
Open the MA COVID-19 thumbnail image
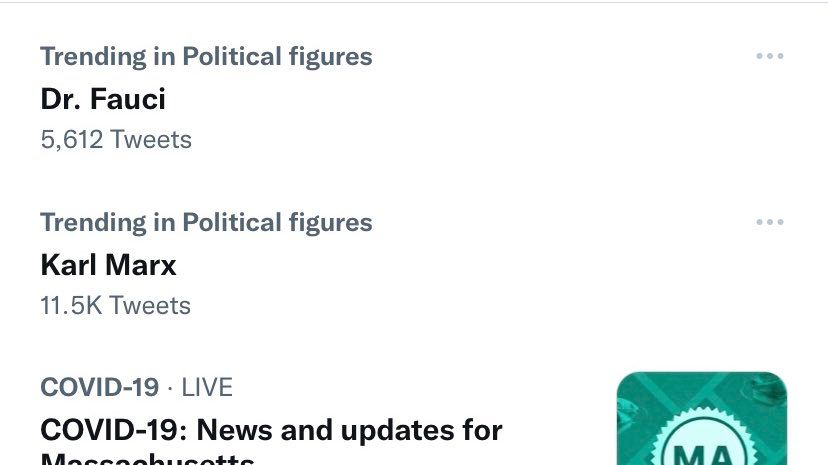701,420
